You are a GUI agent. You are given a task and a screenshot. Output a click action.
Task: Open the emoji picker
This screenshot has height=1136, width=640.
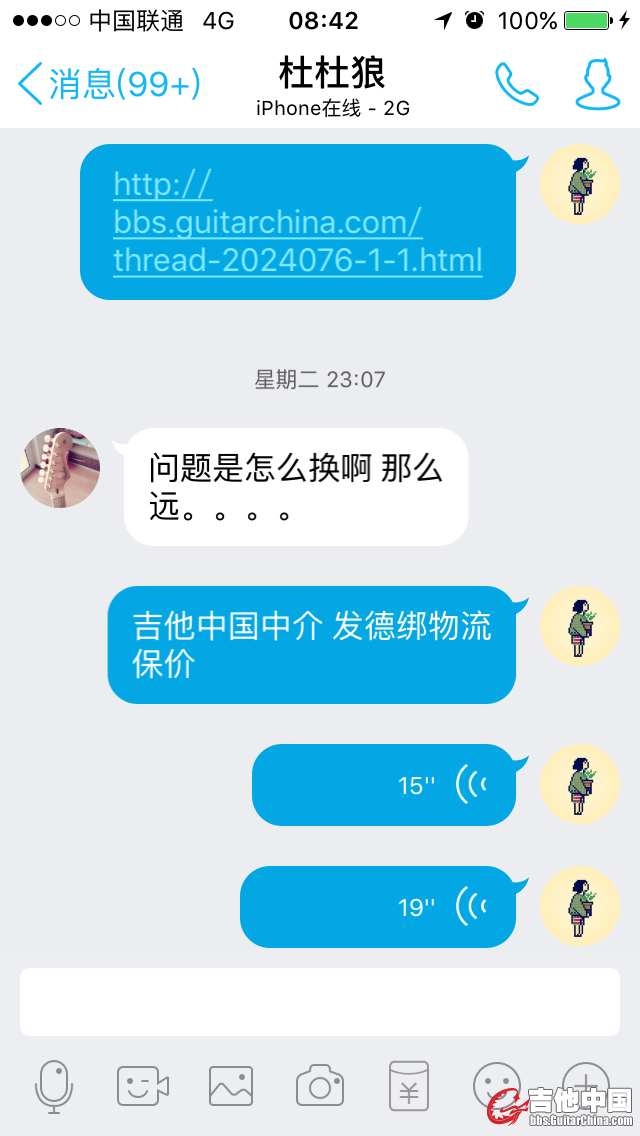point(496,1084)
